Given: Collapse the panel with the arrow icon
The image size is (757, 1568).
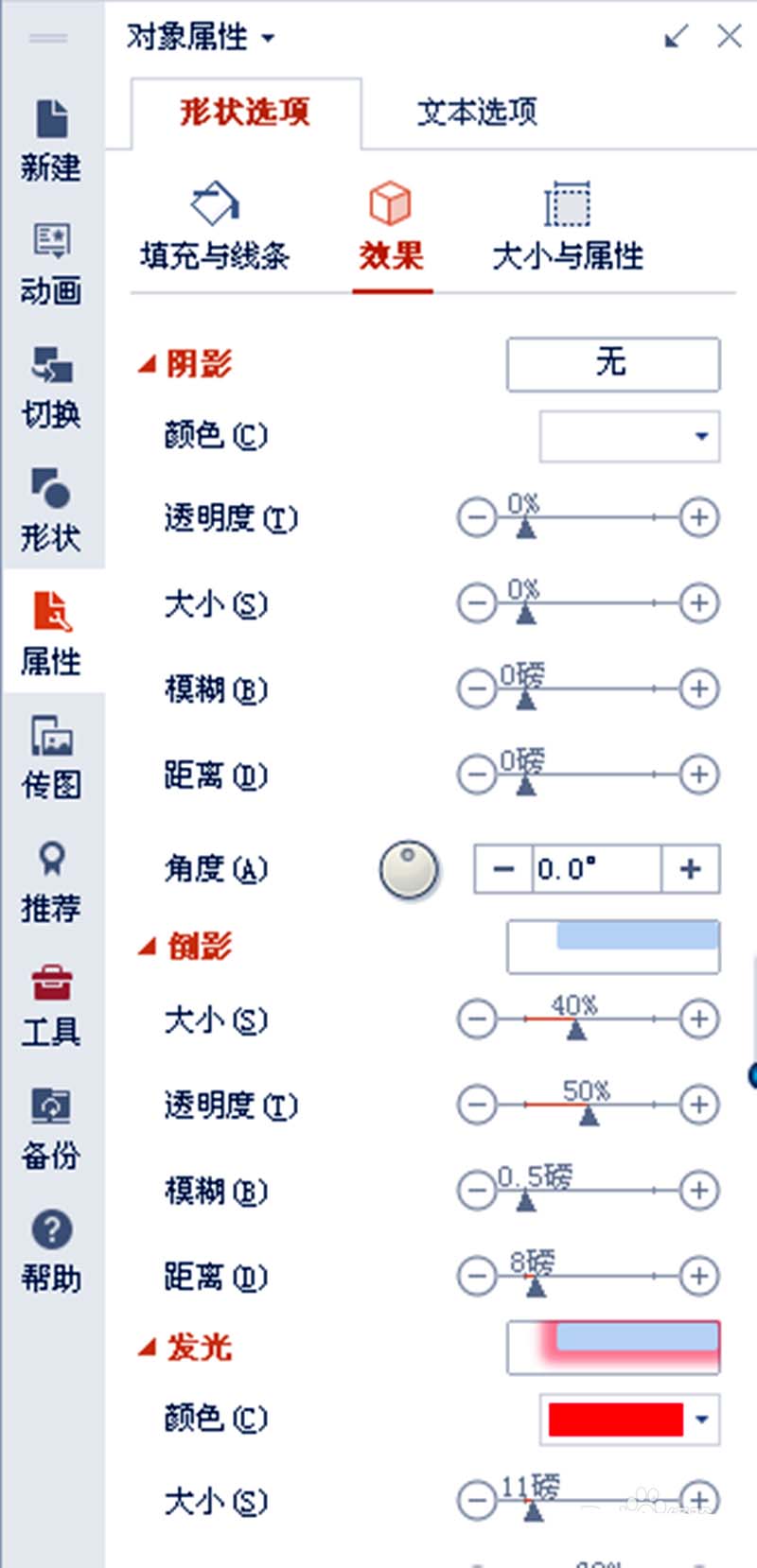Looking at the screenshot, I should (676, 37).
